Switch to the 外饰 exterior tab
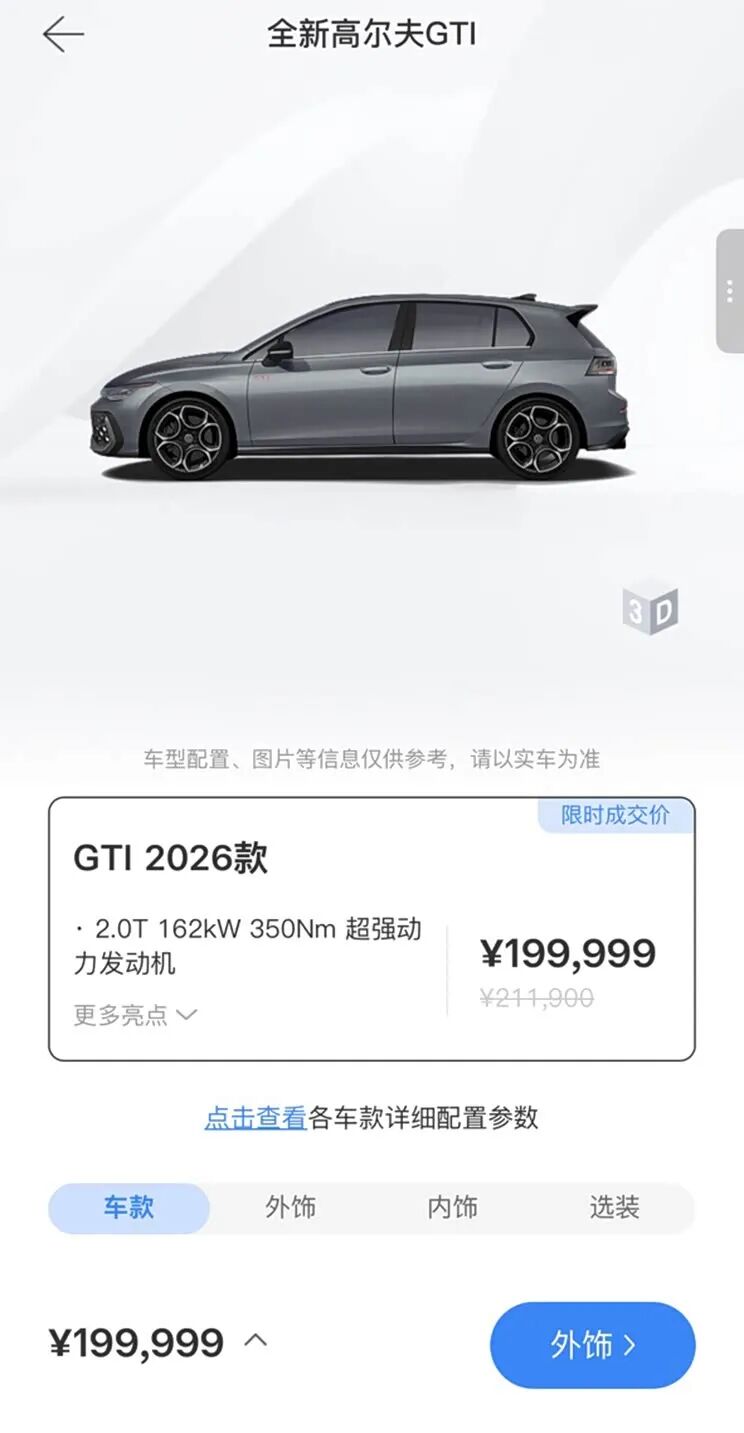 pos(290,1208)
